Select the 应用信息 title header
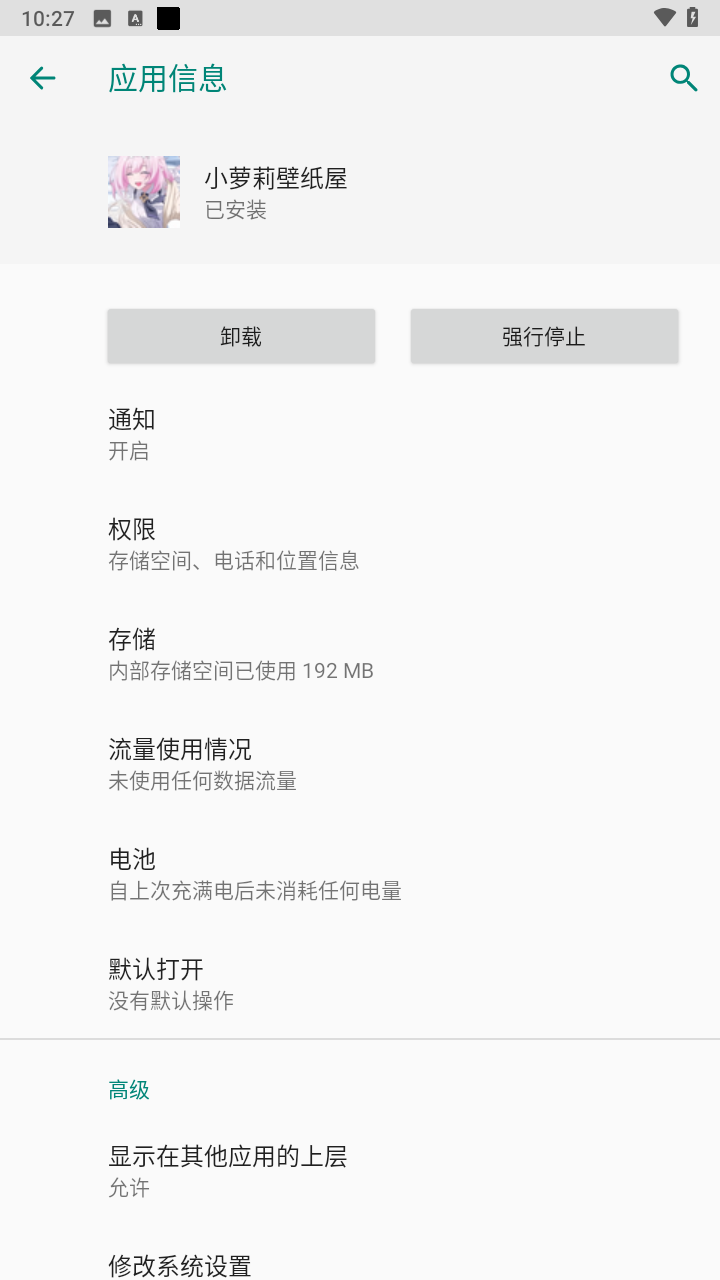The width and height of the screenshot is (720, 1280). point(167,78)
